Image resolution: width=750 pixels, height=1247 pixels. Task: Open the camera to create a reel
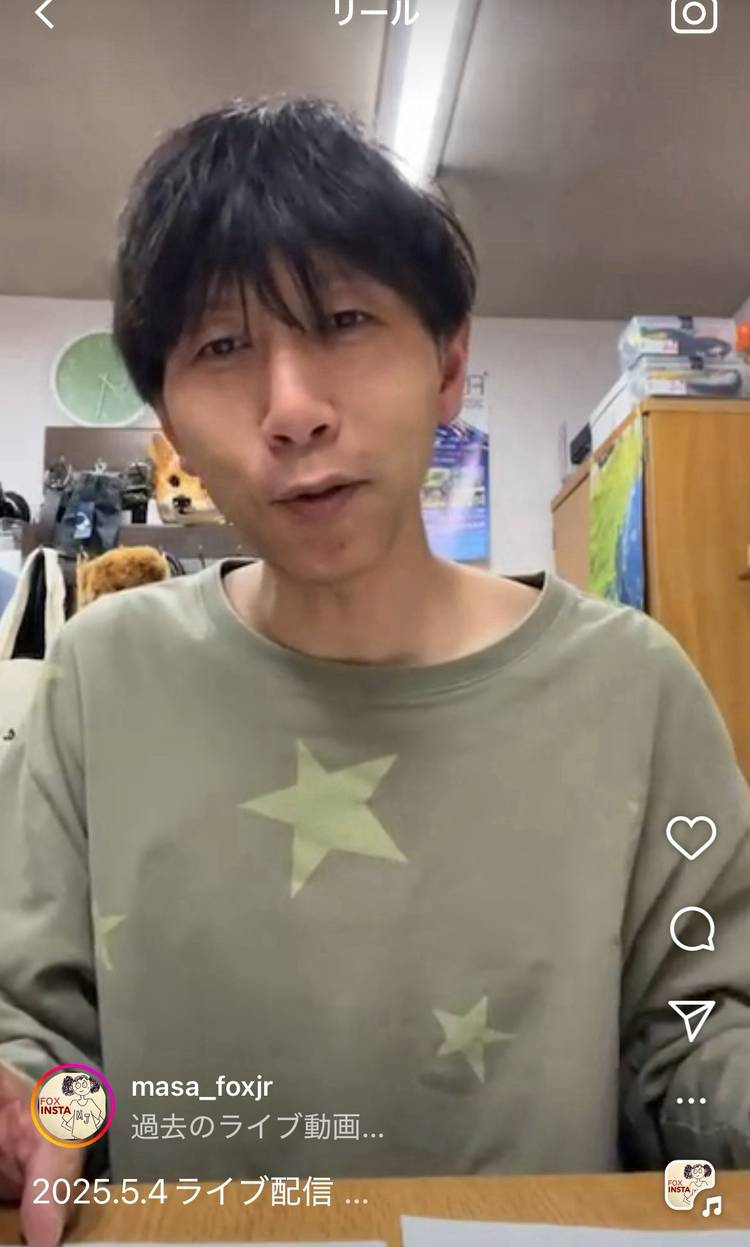(694, 14)
